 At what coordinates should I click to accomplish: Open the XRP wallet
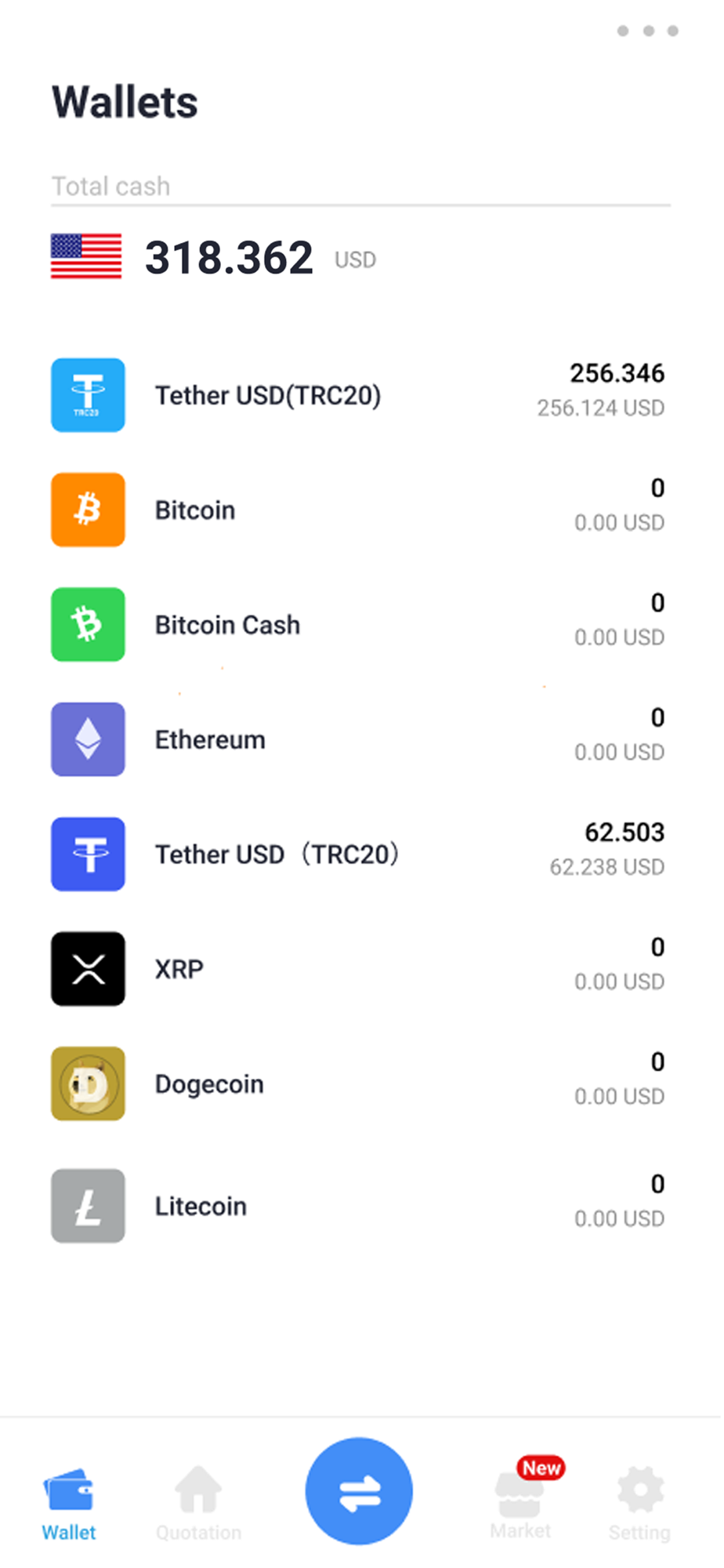tap(358, 969)
